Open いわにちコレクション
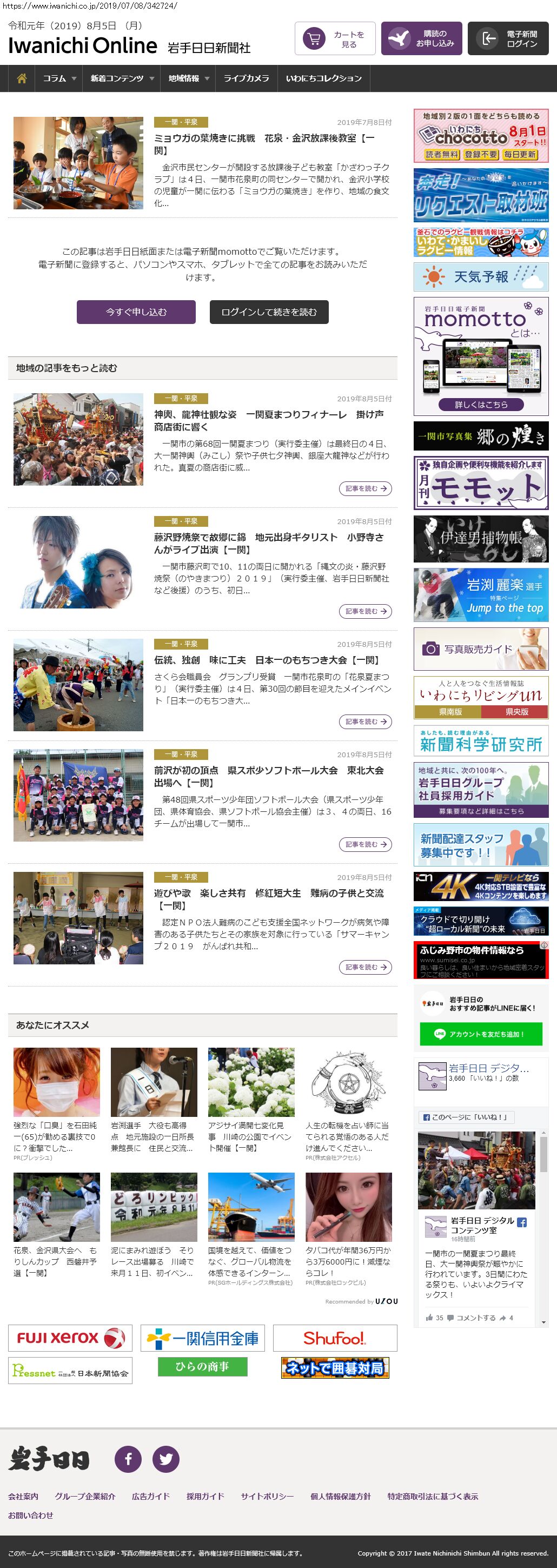The image size is (557, 1568). pos(323,78)
